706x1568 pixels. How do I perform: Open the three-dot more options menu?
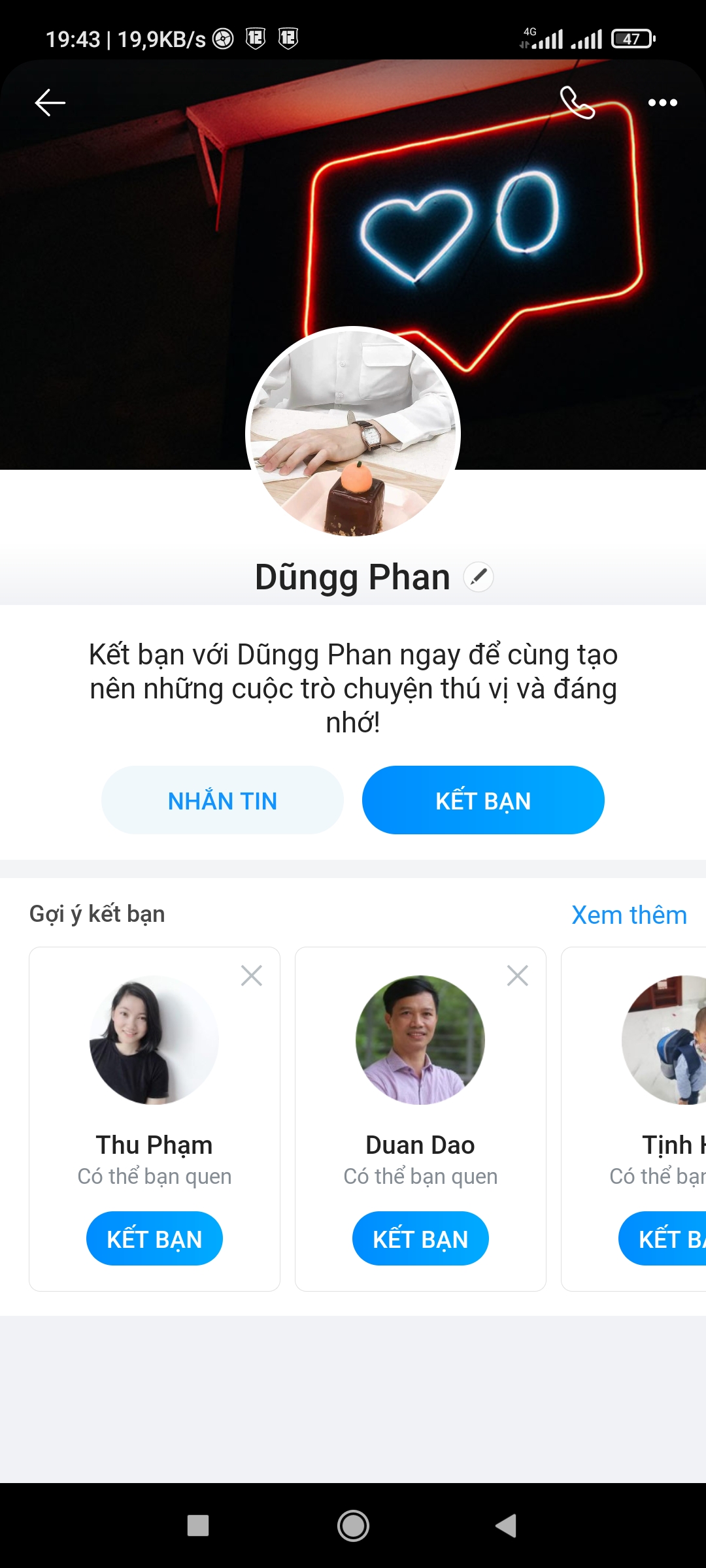click(662, 103)
